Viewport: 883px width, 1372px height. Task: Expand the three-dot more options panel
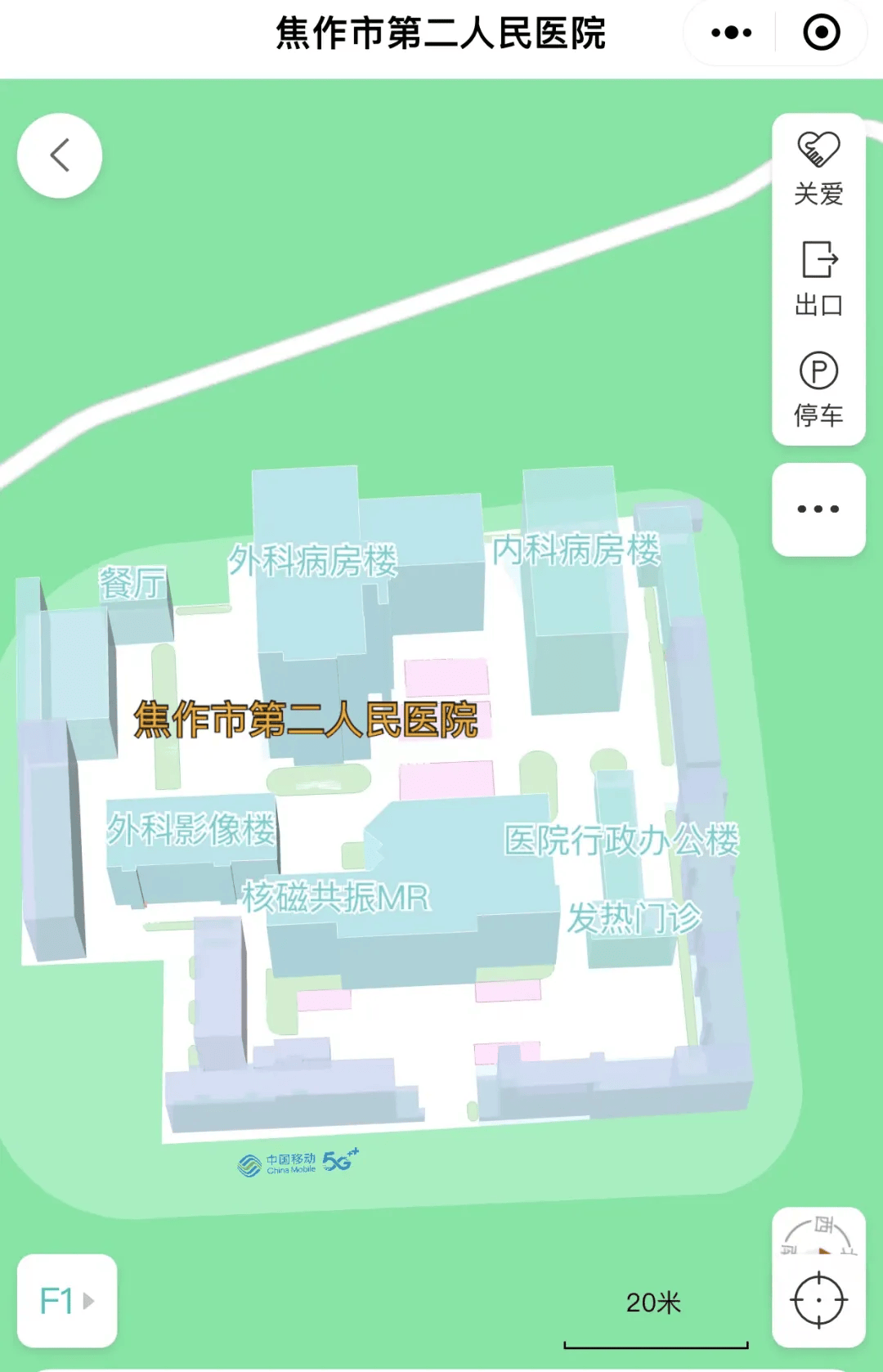click(x=818, y=509)
